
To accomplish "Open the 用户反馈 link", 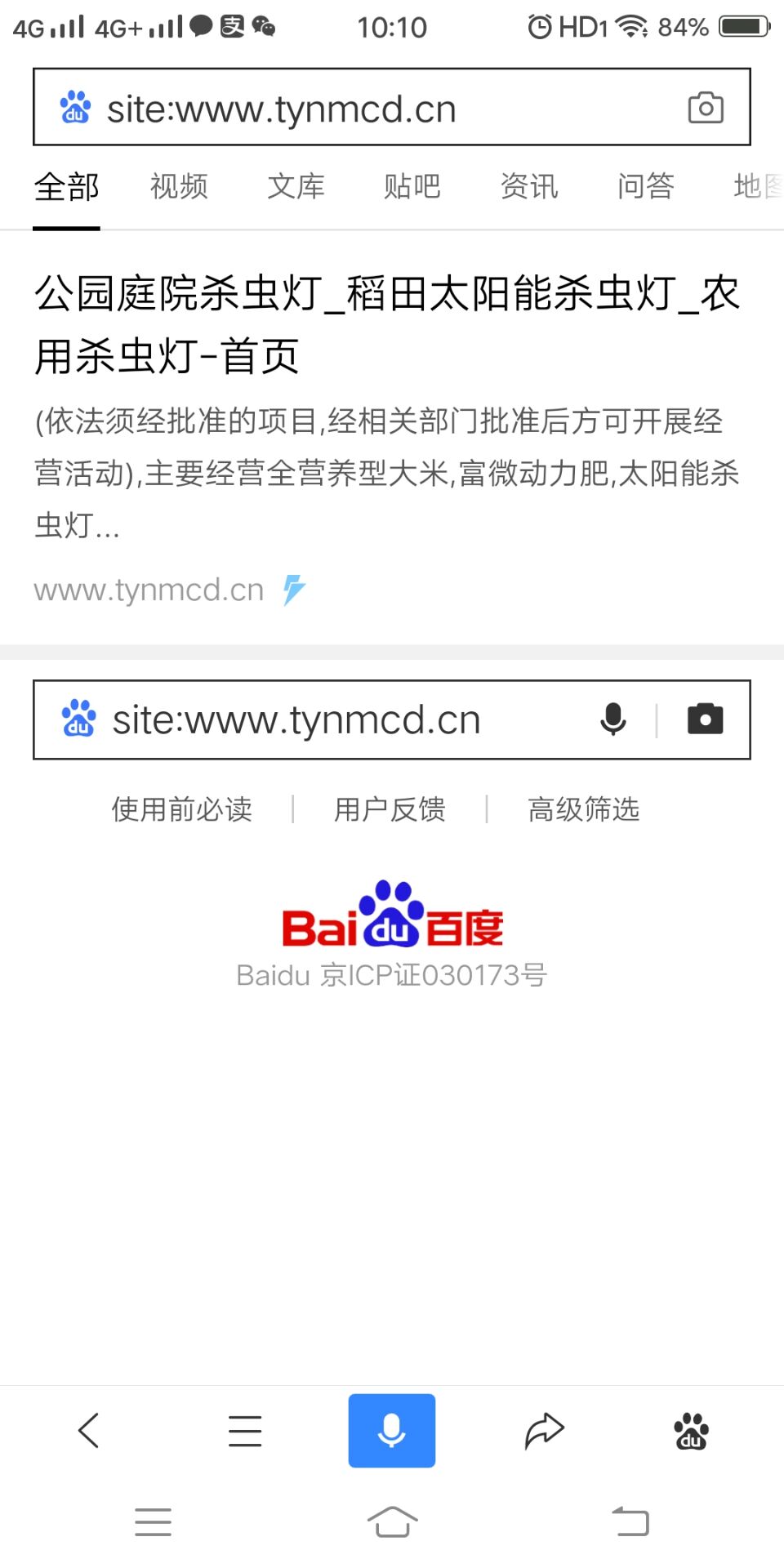I will 390,809.
